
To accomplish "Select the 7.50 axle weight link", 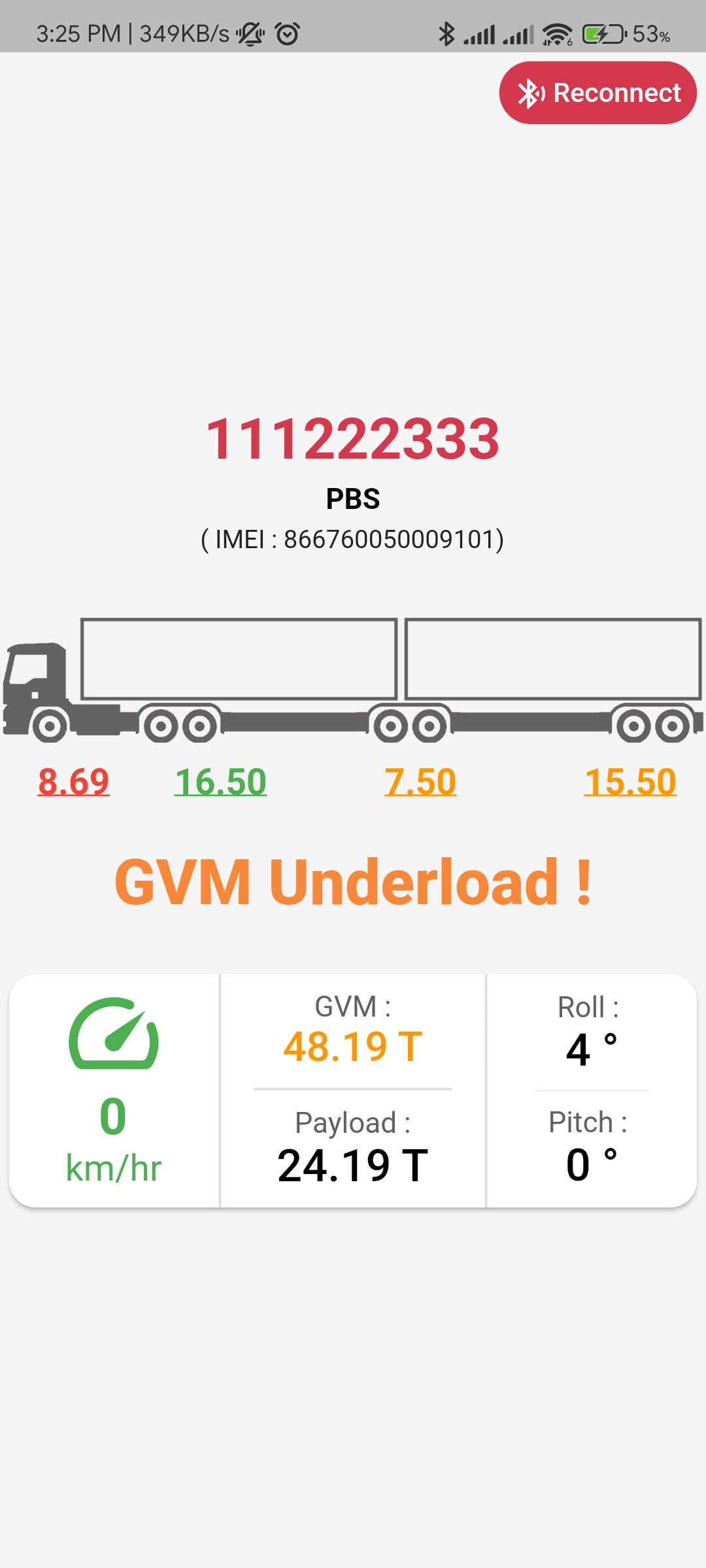I will (420, 781).
